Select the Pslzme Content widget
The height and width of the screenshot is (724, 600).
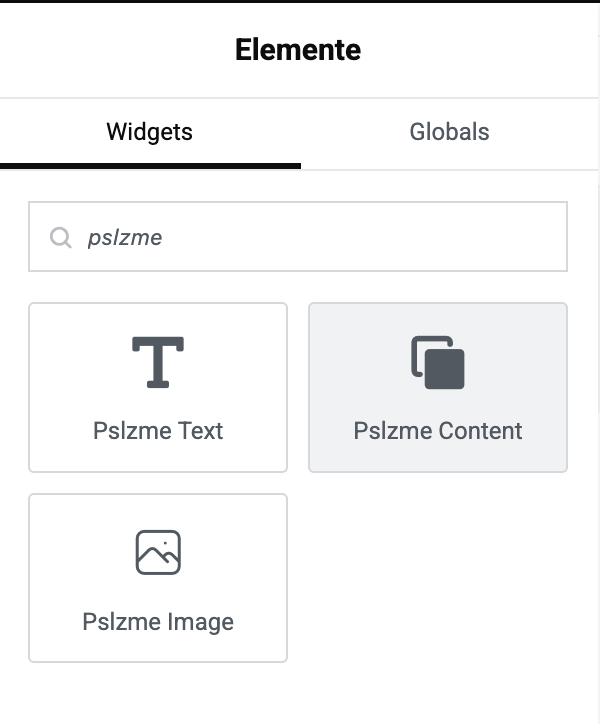[x=438, y=388]
